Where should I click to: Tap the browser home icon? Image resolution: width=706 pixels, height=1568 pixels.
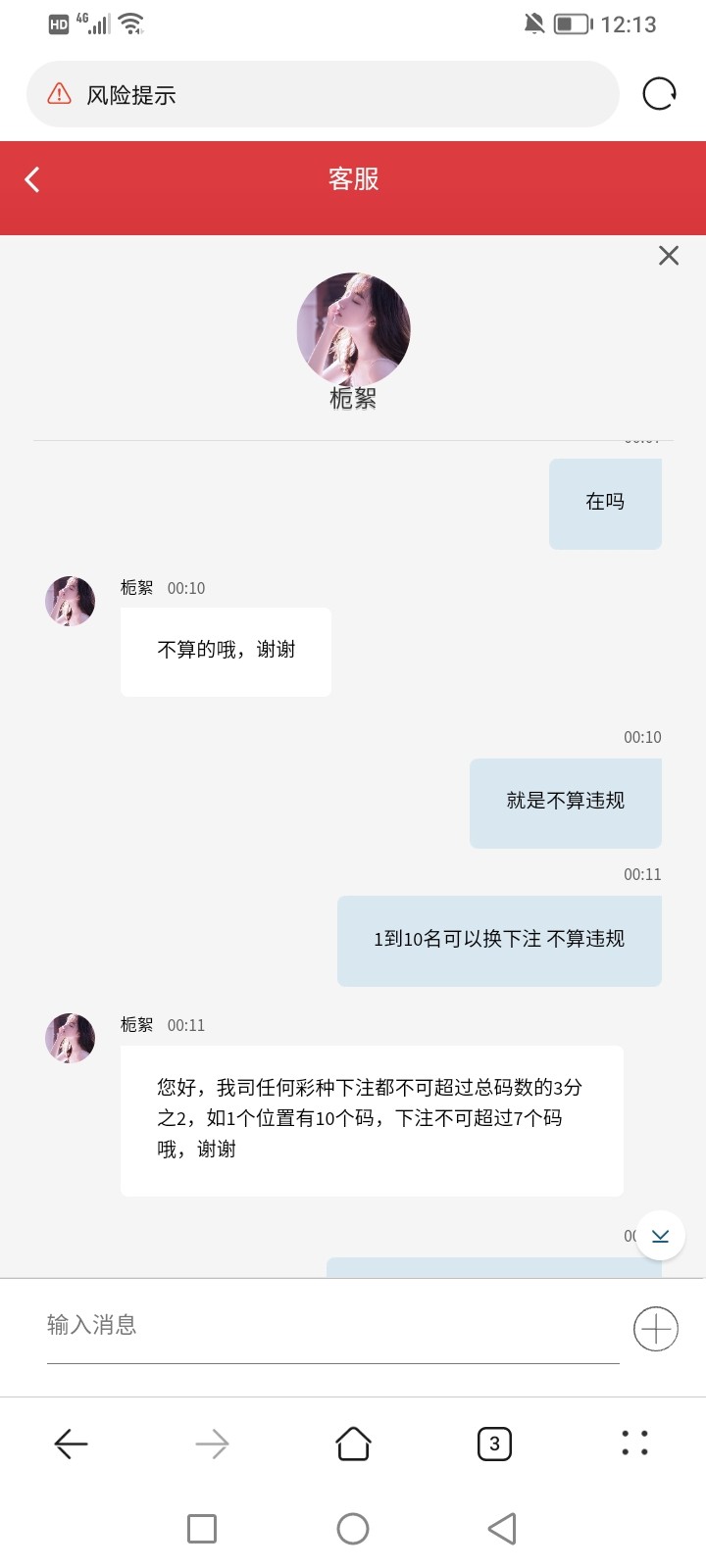(353, 1443)
